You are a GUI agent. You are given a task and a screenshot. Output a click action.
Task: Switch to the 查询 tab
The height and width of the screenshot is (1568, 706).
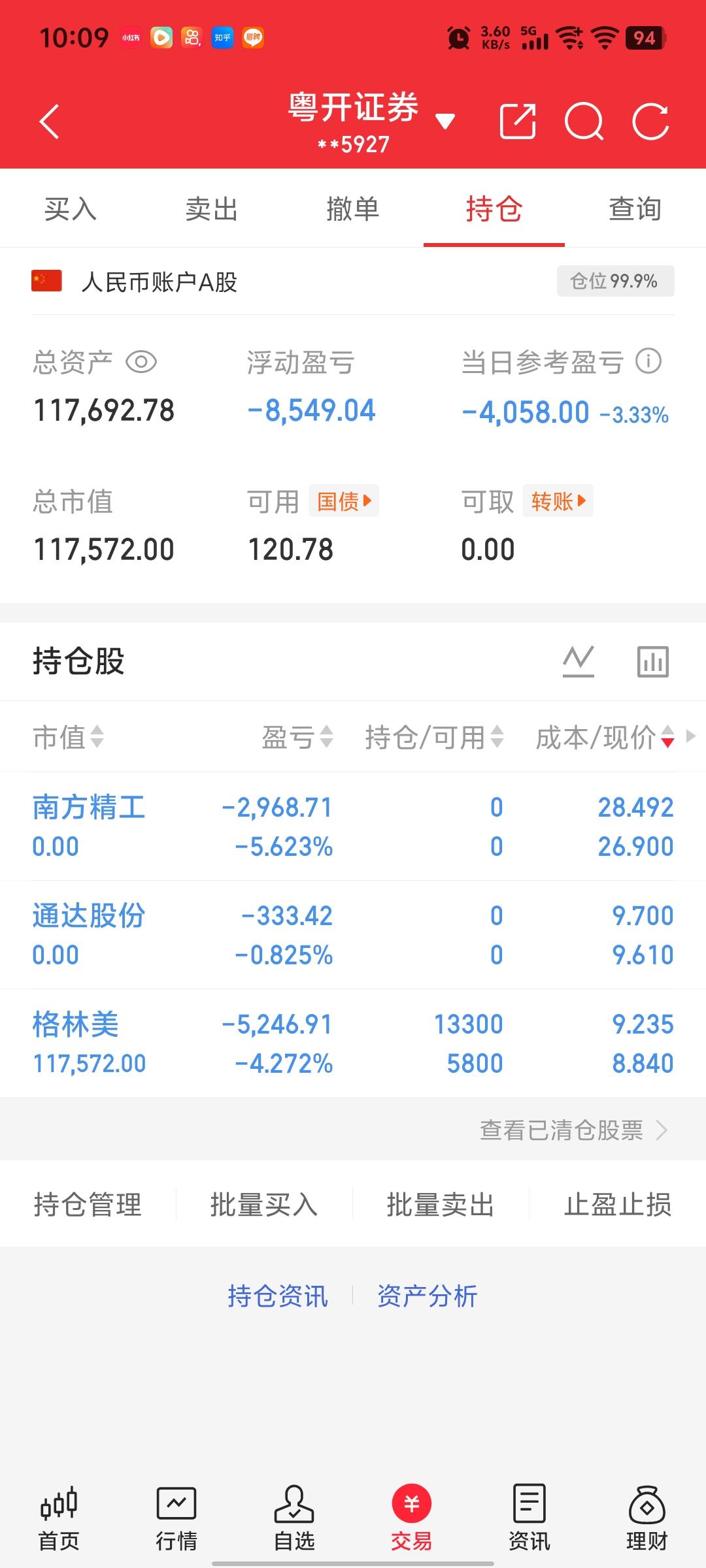click(634, 210)
